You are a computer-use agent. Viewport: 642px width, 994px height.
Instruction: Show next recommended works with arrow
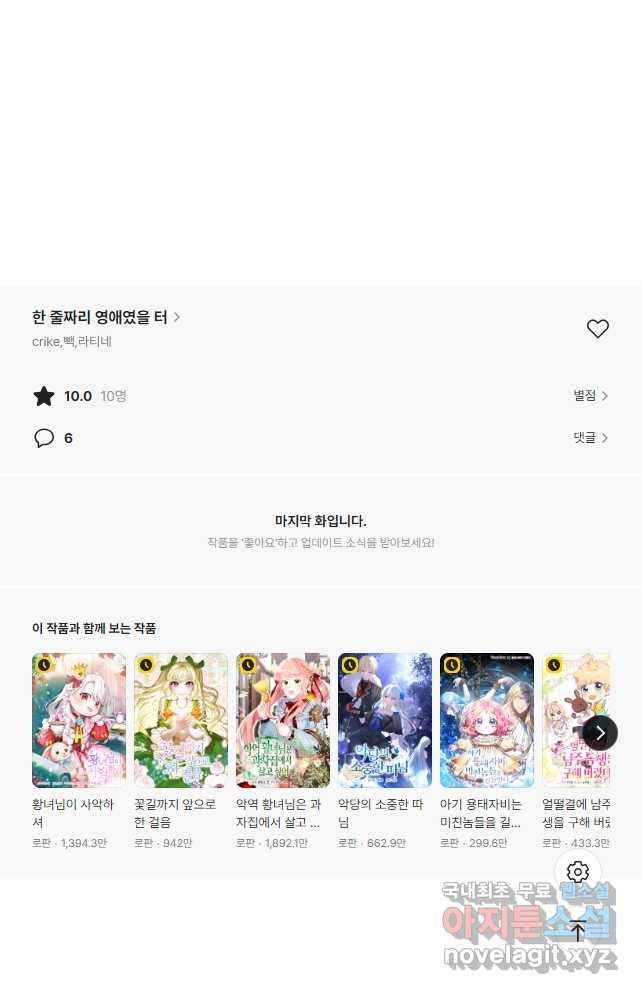click(600, 733)
